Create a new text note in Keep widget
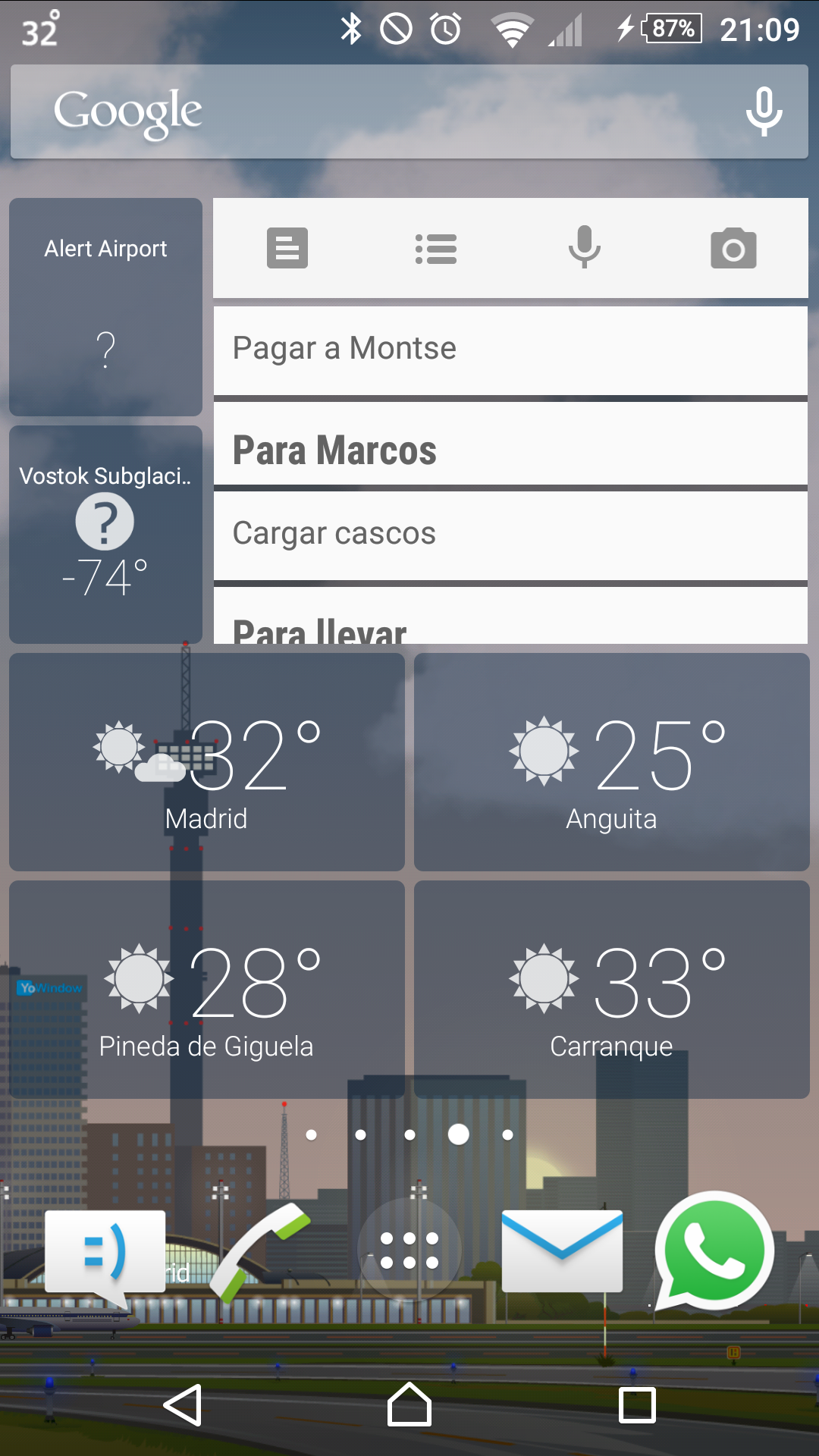This screenshot has width=819, height=1456. [x=287, y=248]
